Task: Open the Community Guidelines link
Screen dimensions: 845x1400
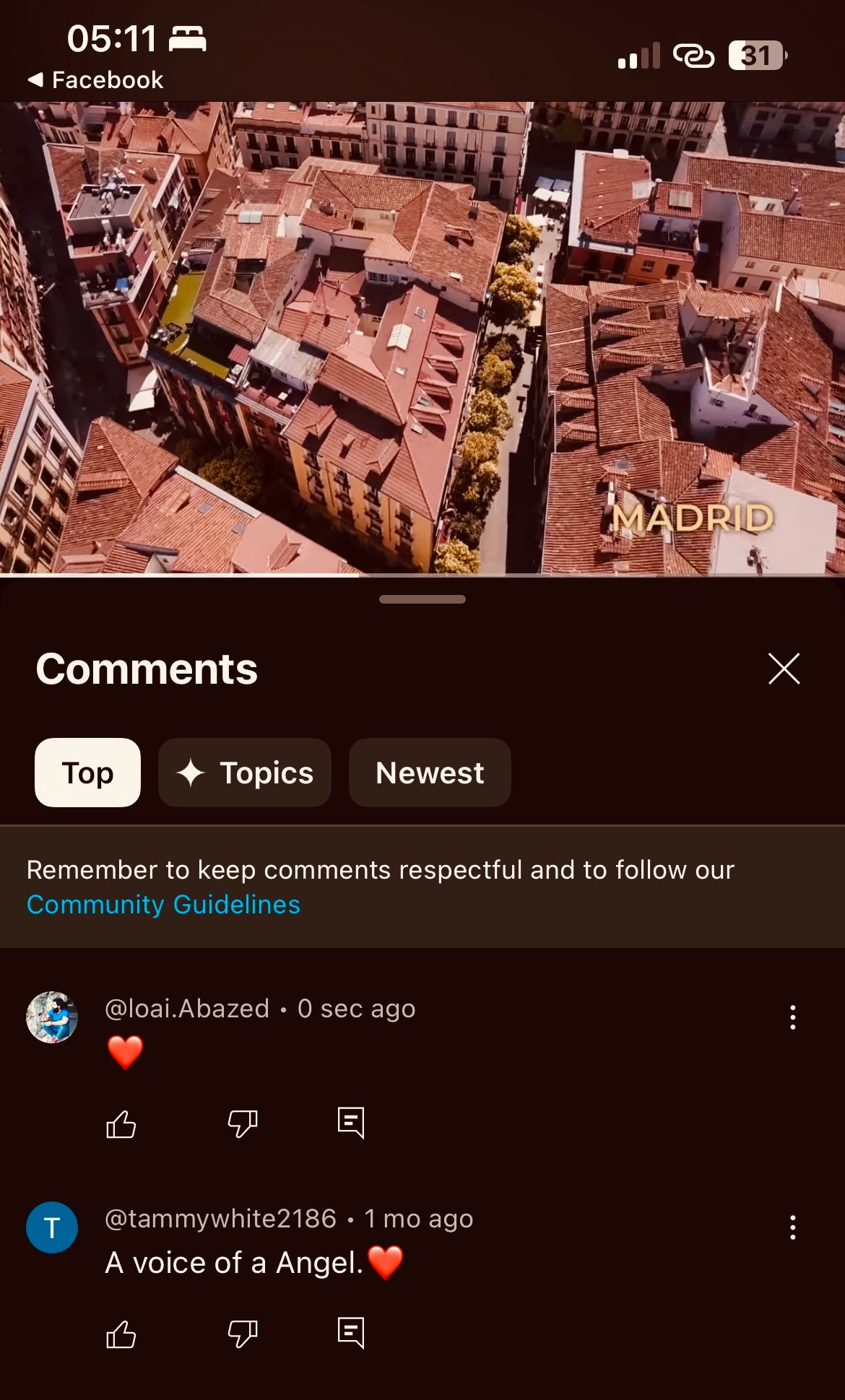Action: tap(163, 905)
